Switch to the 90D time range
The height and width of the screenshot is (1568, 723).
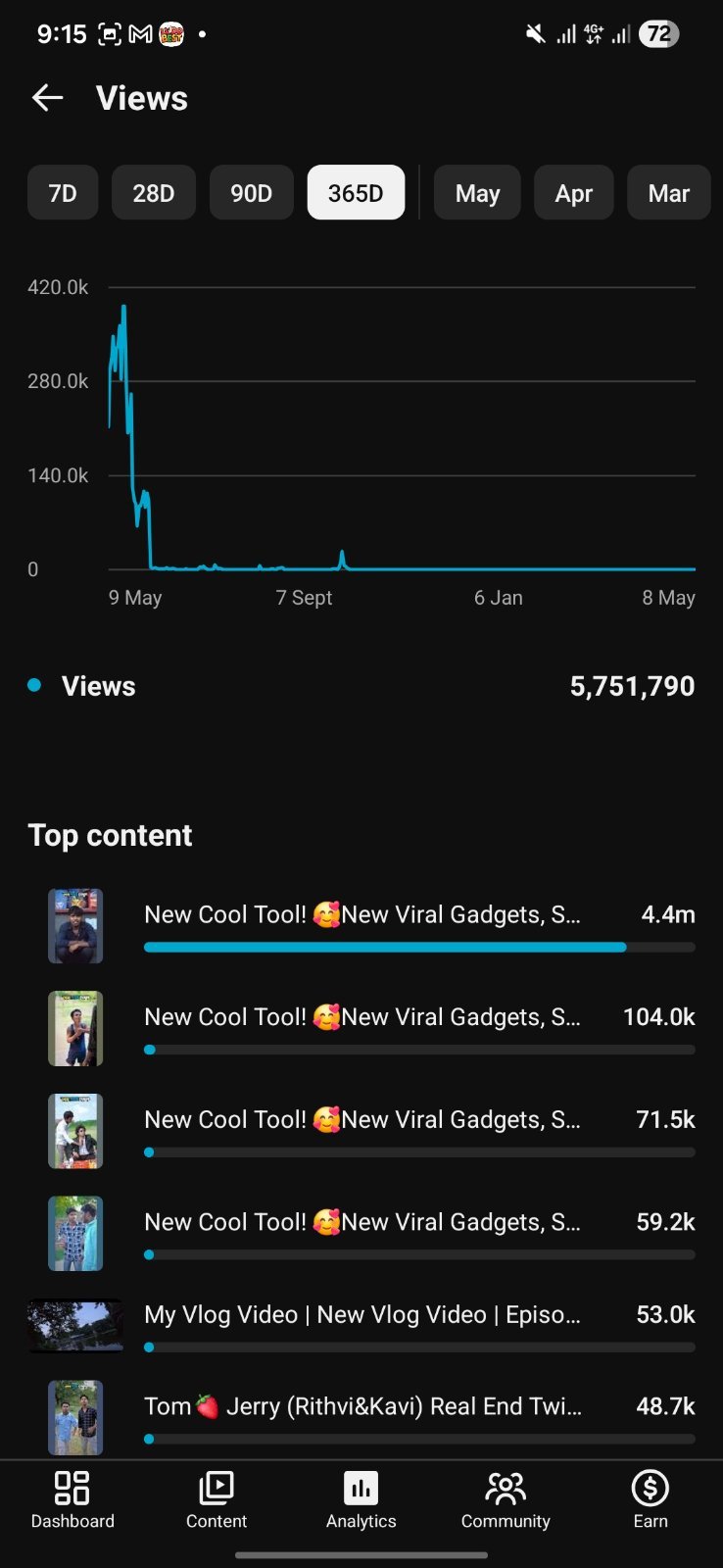tap(252, 193)
